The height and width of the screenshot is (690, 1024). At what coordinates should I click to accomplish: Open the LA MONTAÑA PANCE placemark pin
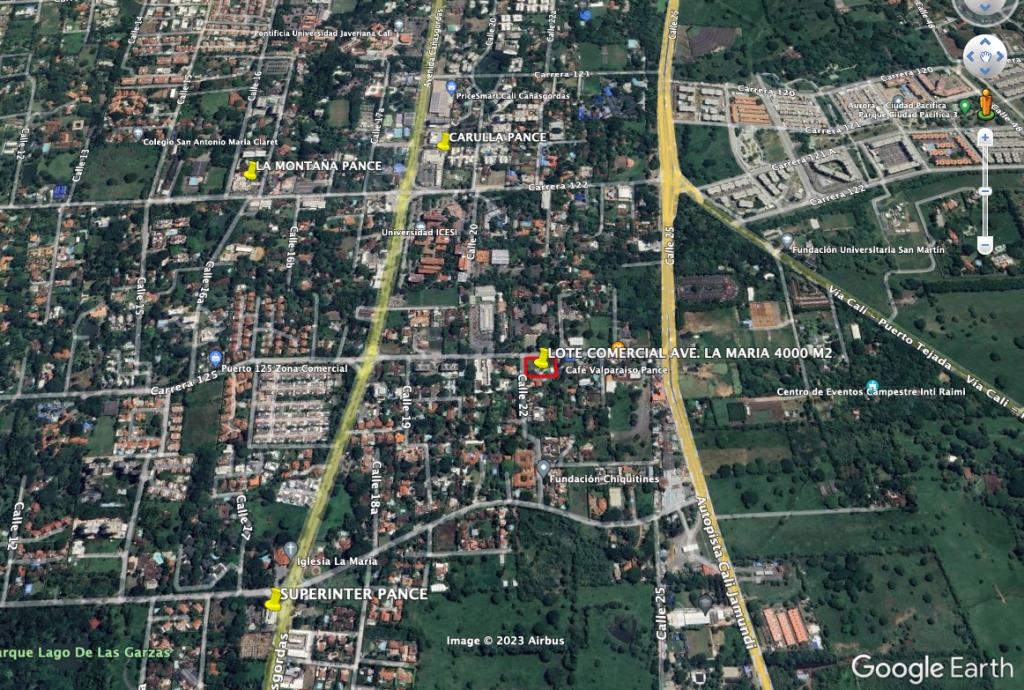251,170
